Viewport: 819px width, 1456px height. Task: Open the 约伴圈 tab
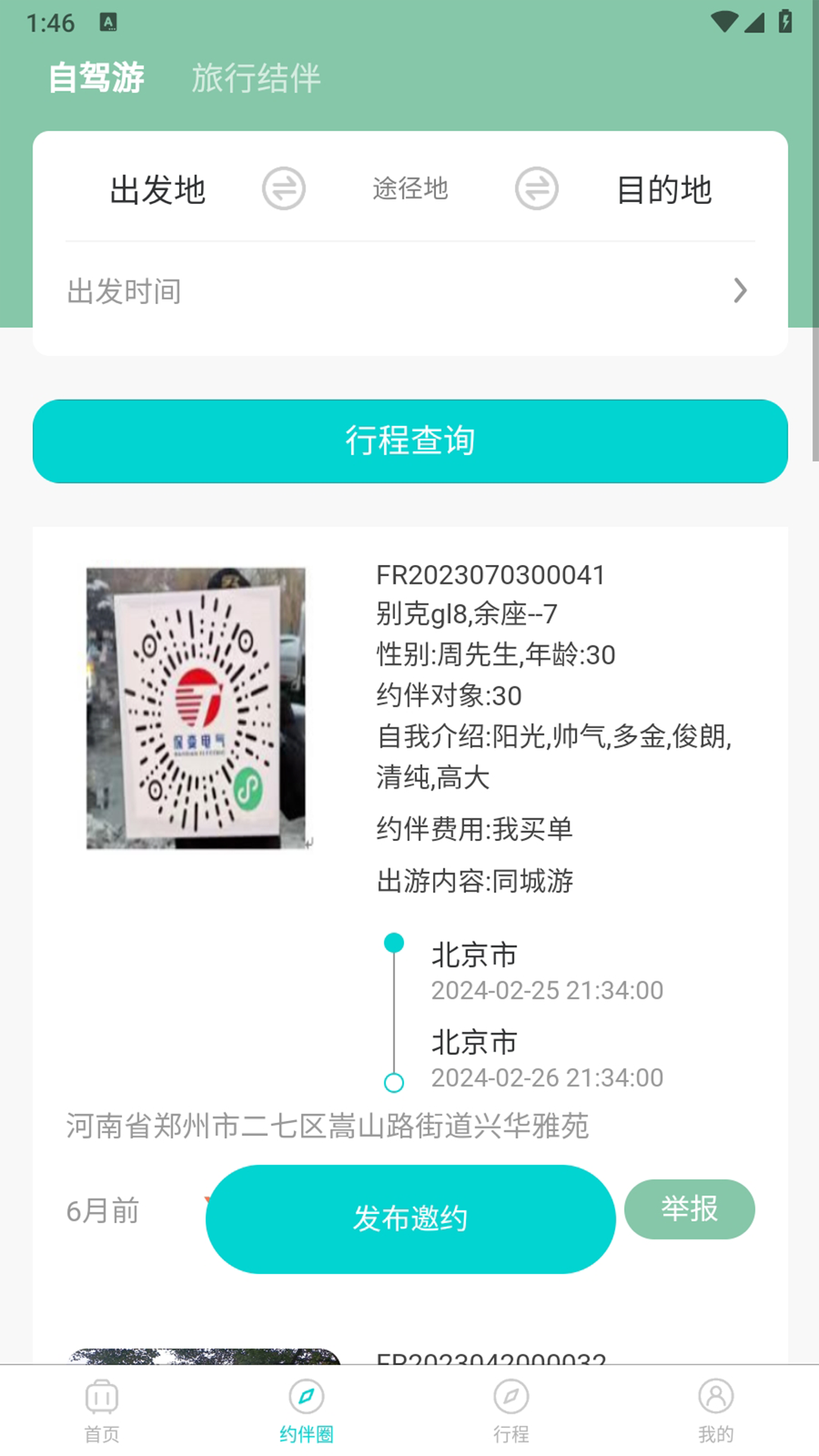[306, 1412]
